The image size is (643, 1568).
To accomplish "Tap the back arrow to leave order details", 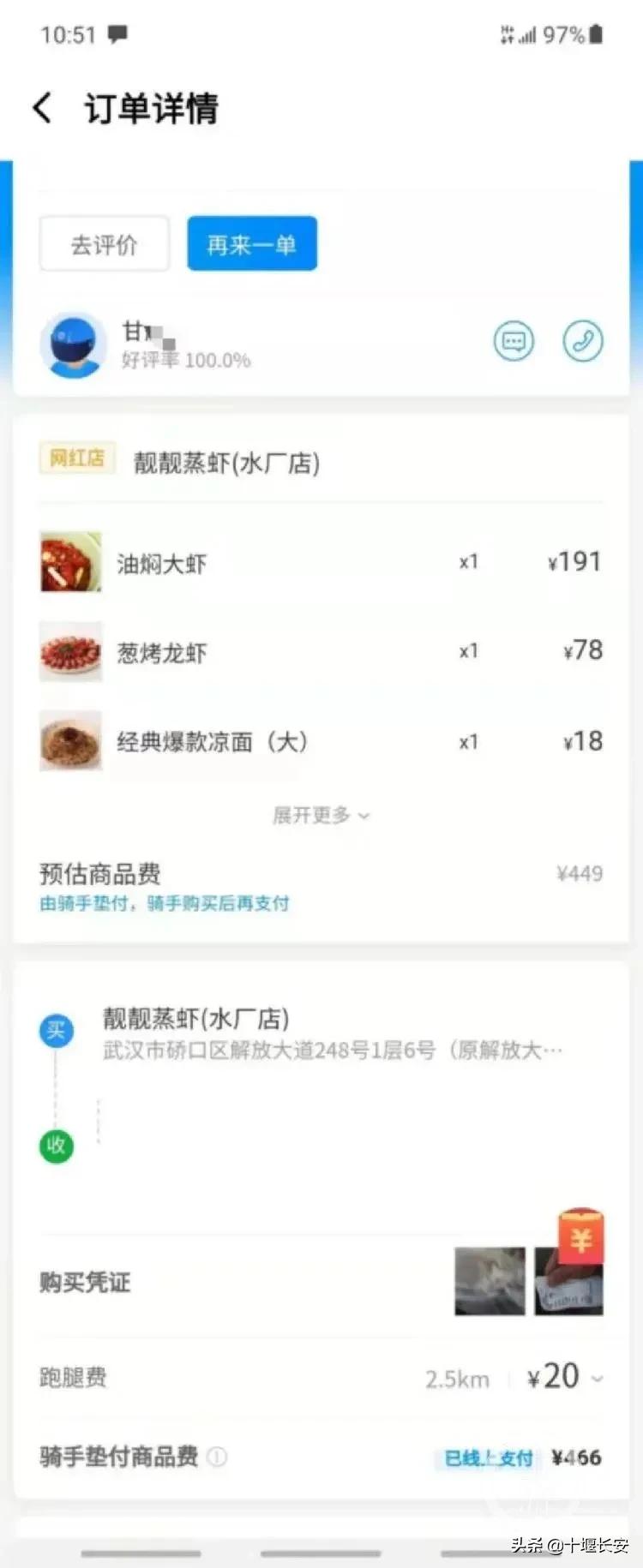I will 40,106.
